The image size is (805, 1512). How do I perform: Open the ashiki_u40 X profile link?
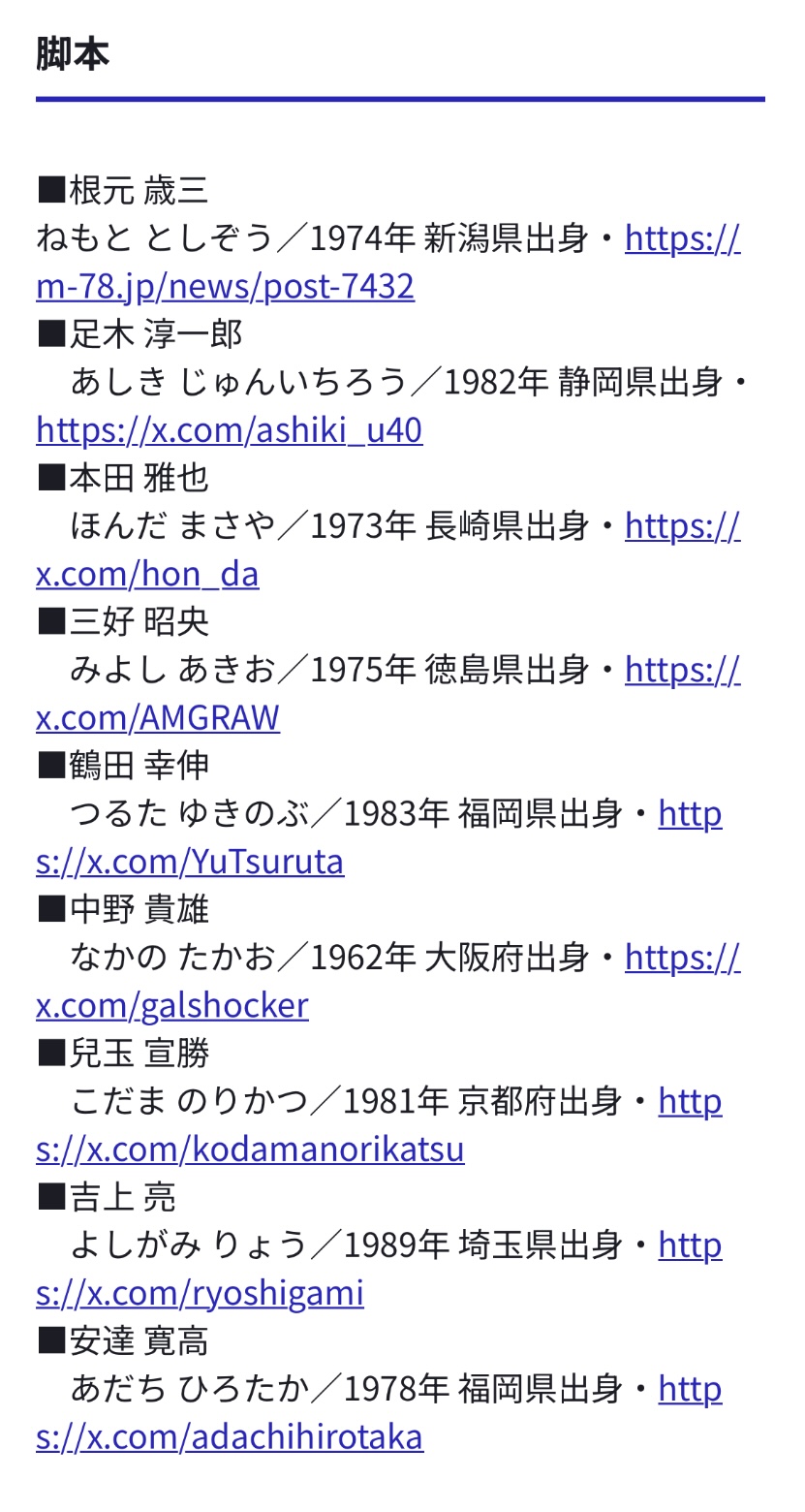229,429
